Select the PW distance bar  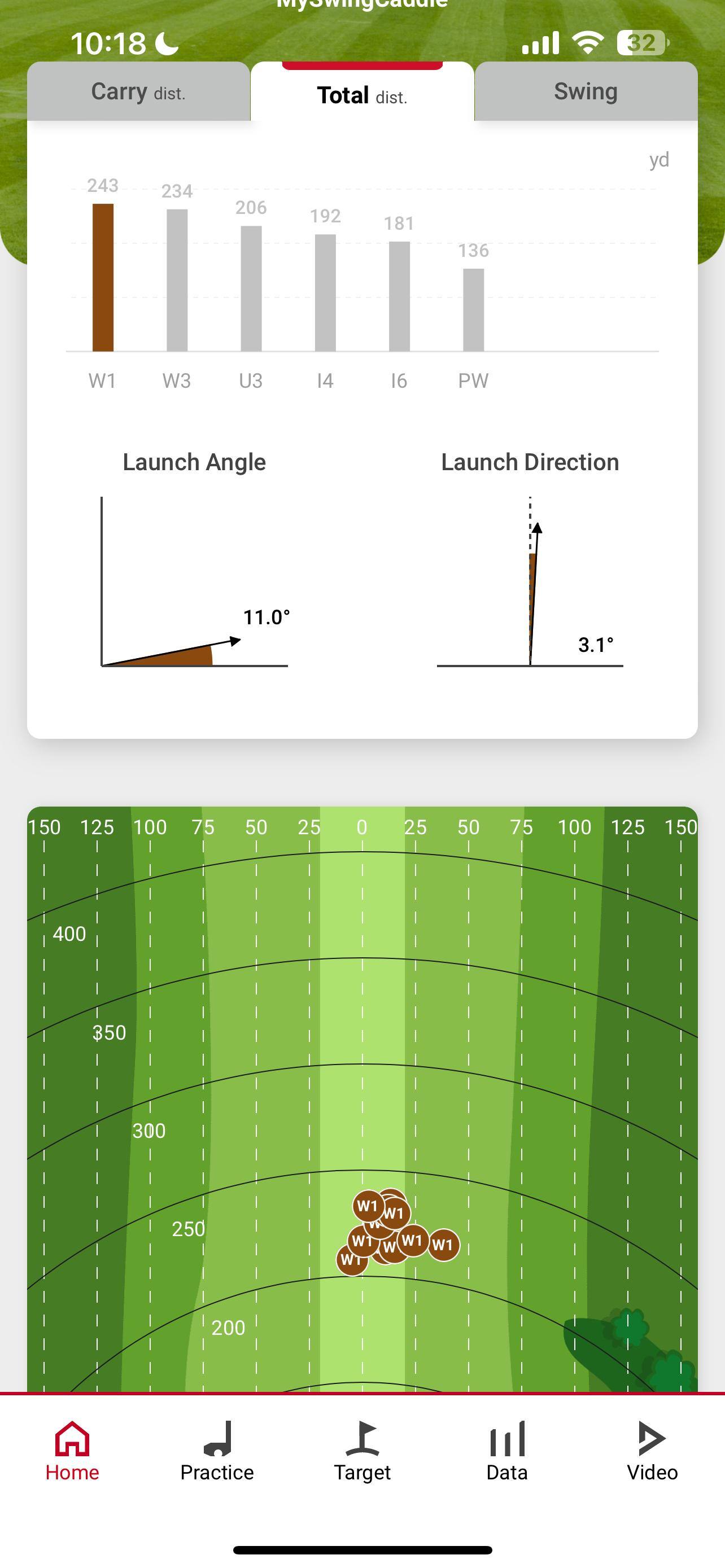pos(474,310)
